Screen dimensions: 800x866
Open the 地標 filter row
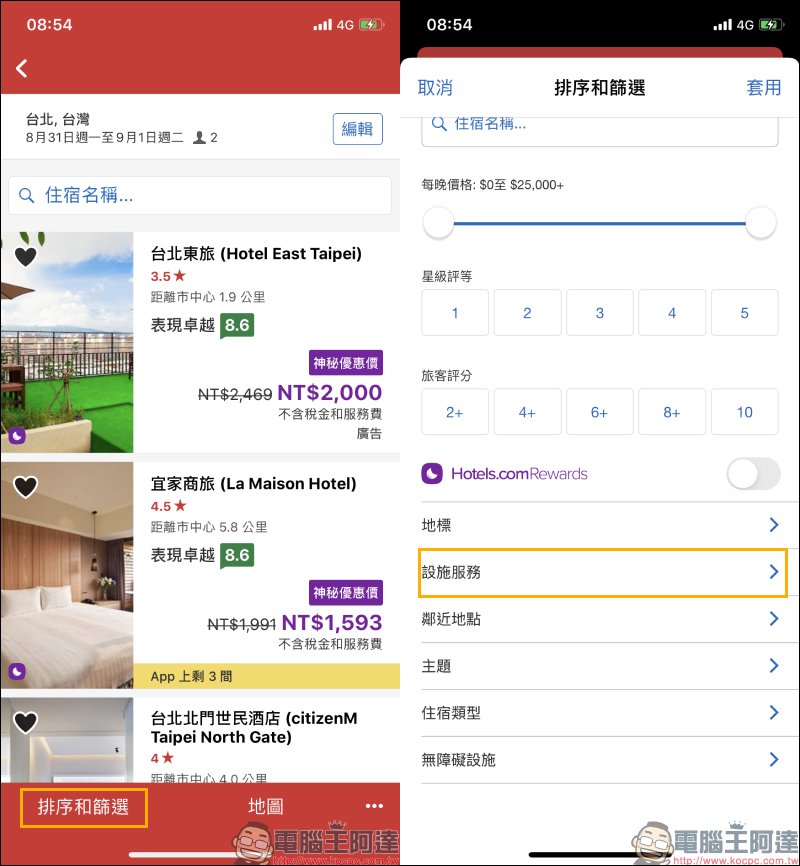point(600,525)
